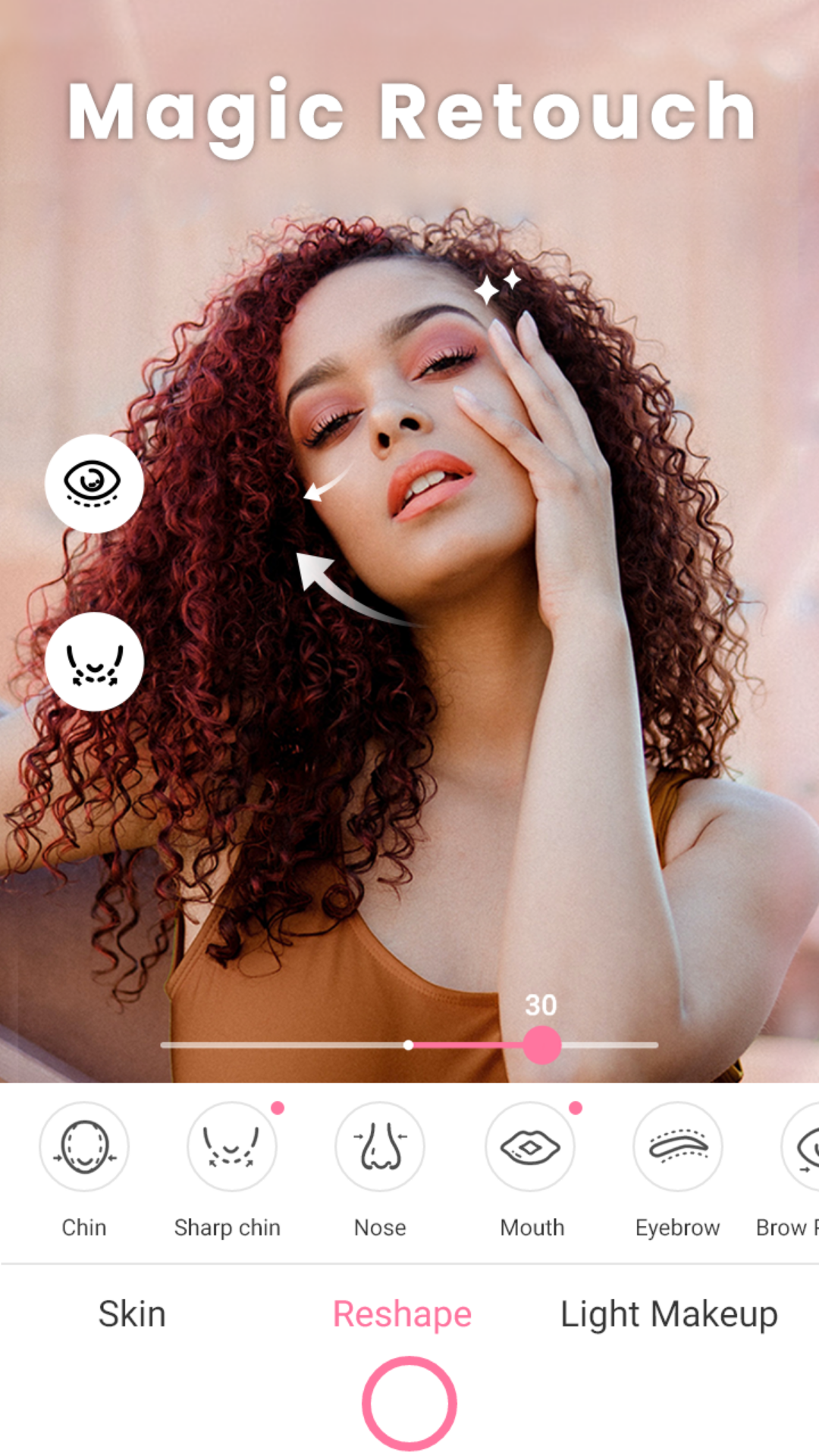Tap the slider midpoint marker
Viewport: 819px width, 1456px height.
pos(408,1044)
